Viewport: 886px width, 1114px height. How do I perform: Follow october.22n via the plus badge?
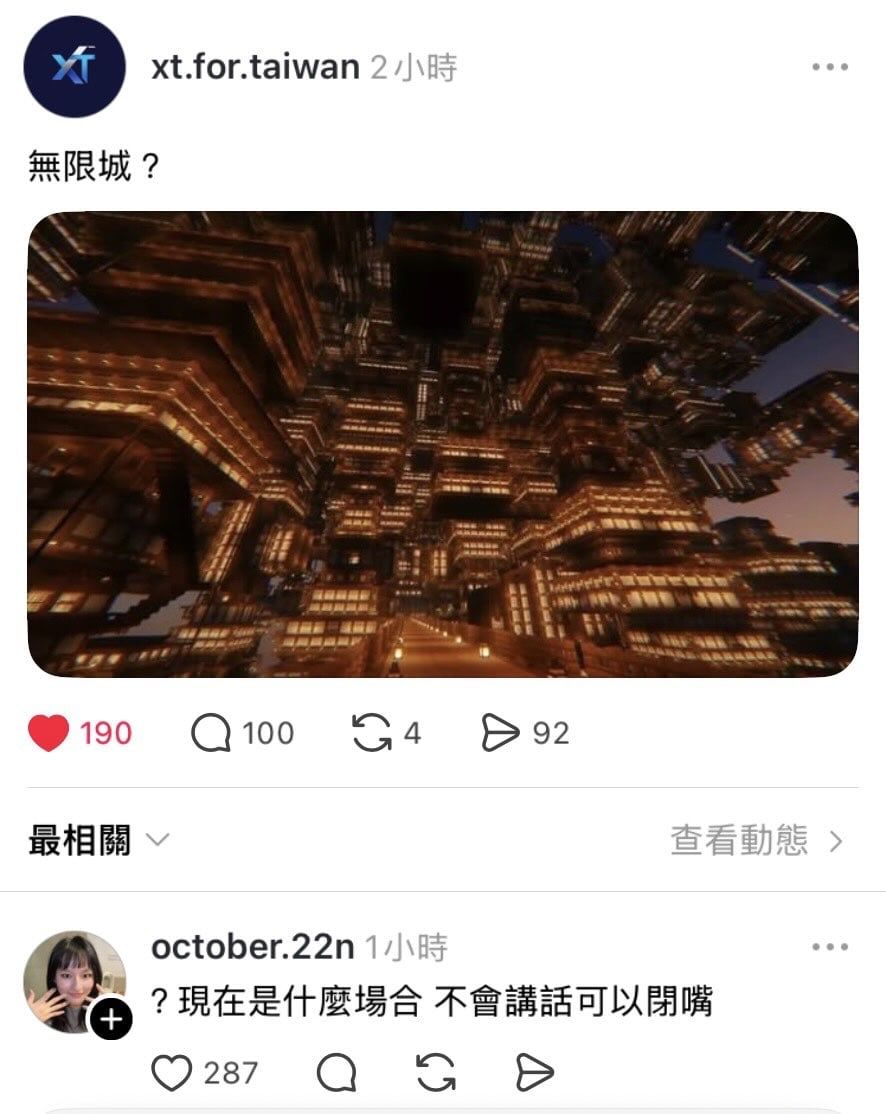[111, 1020]
